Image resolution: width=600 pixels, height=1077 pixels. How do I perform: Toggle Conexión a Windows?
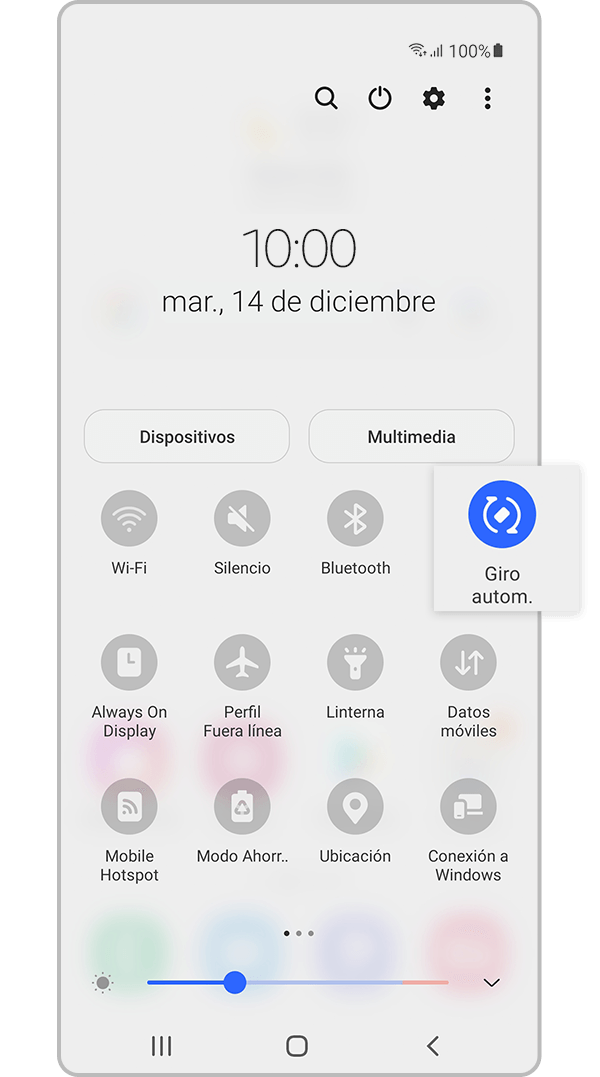tap(468, 807)
